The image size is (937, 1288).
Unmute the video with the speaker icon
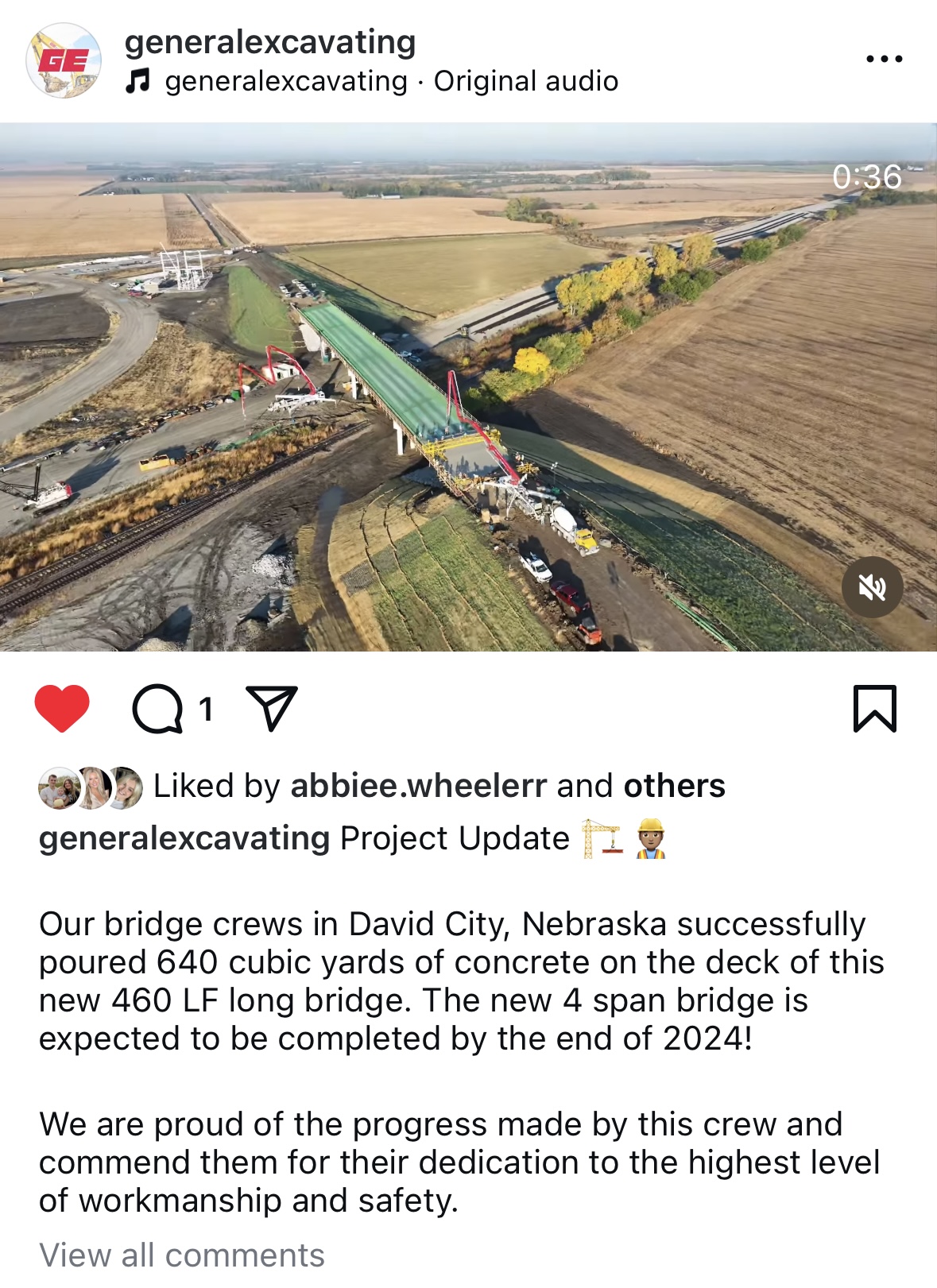click(872, 588)
